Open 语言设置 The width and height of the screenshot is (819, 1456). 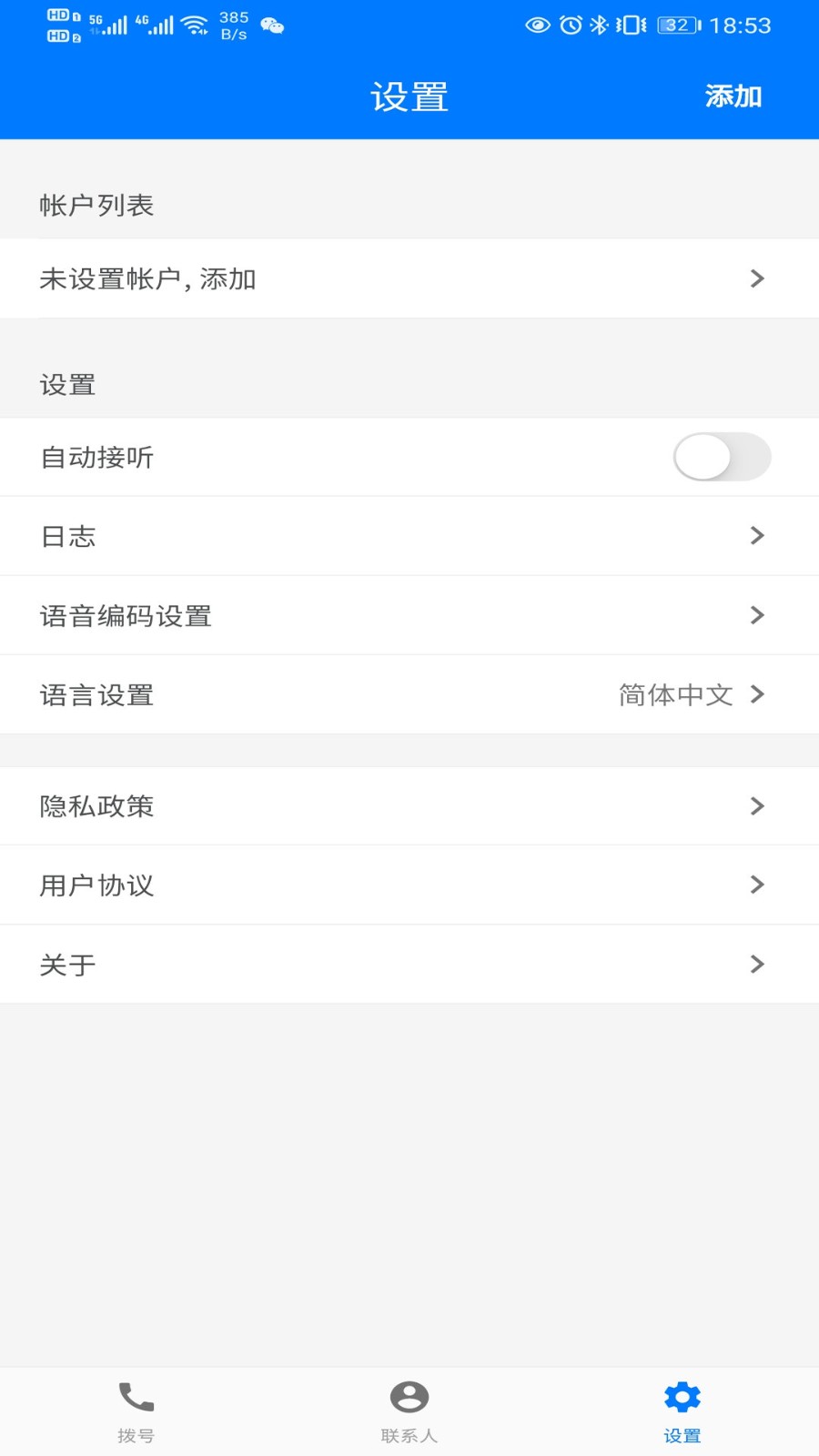coord(409,694)
